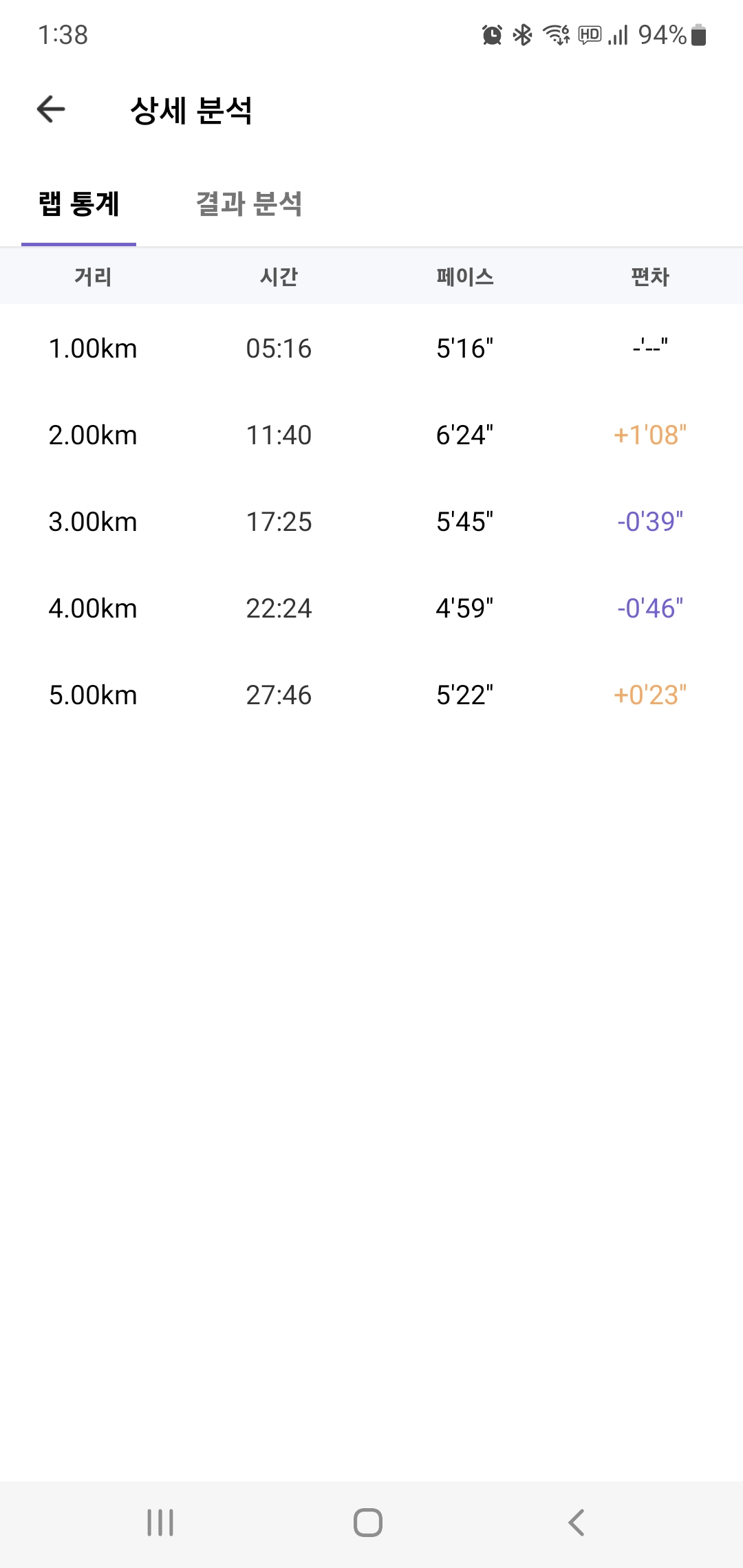This screenshot has width=743, height=1568.
Task: Tap the system home button
Action: (x=368, y=1522)
